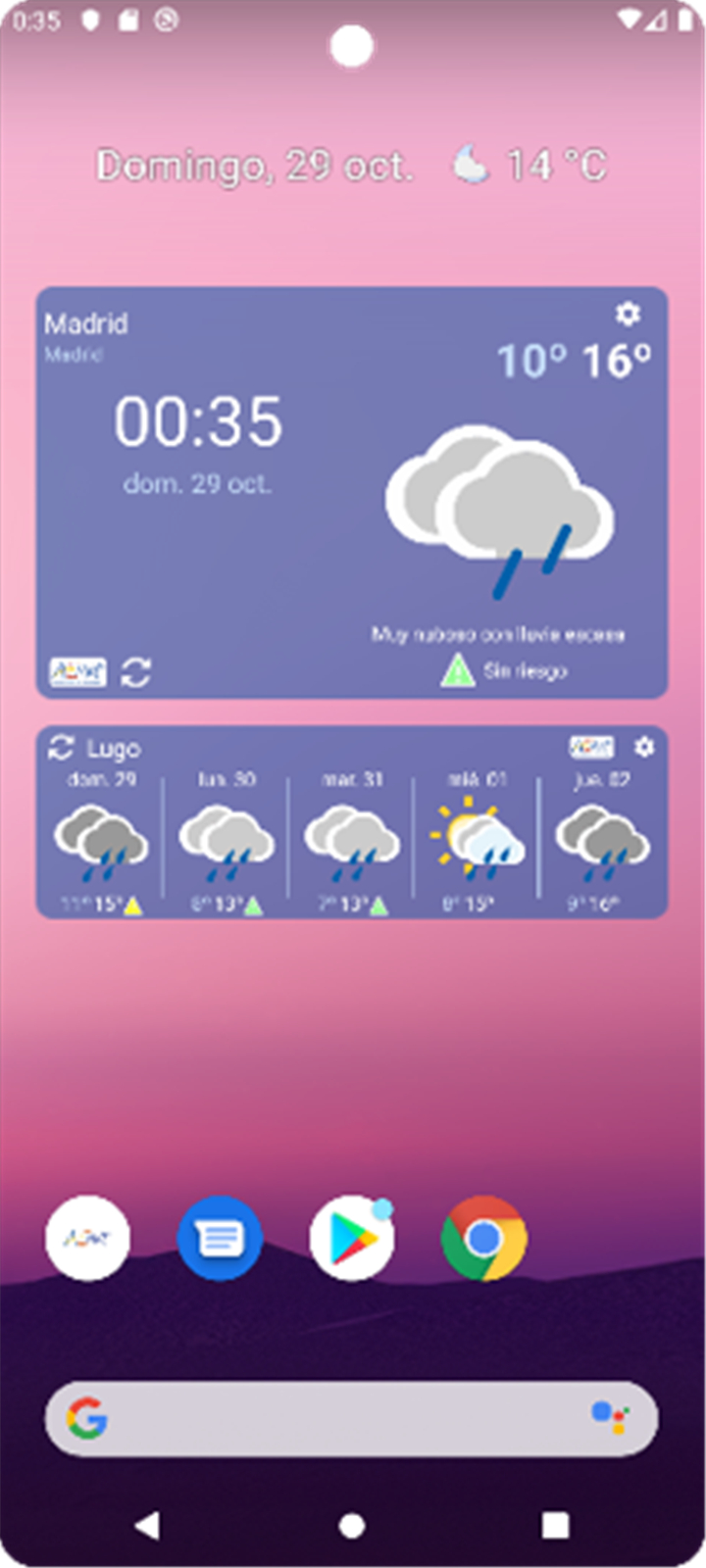Screen dimensions: 706x1568
Task: Open recent apps with the square button
Action: [x=556, y=1525]
